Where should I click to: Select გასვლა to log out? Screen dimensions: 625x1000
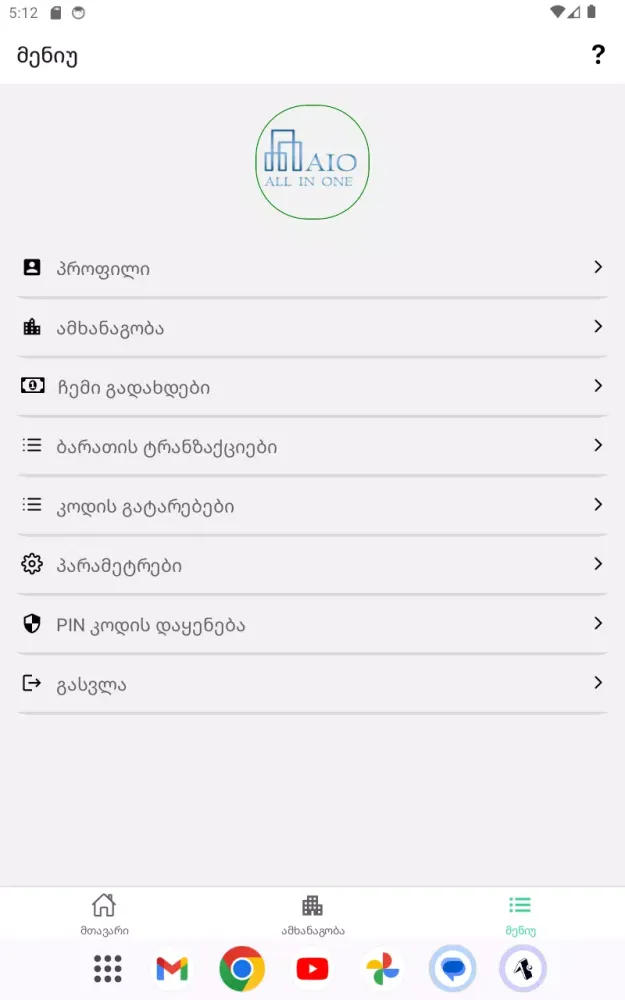coord(312,684)
